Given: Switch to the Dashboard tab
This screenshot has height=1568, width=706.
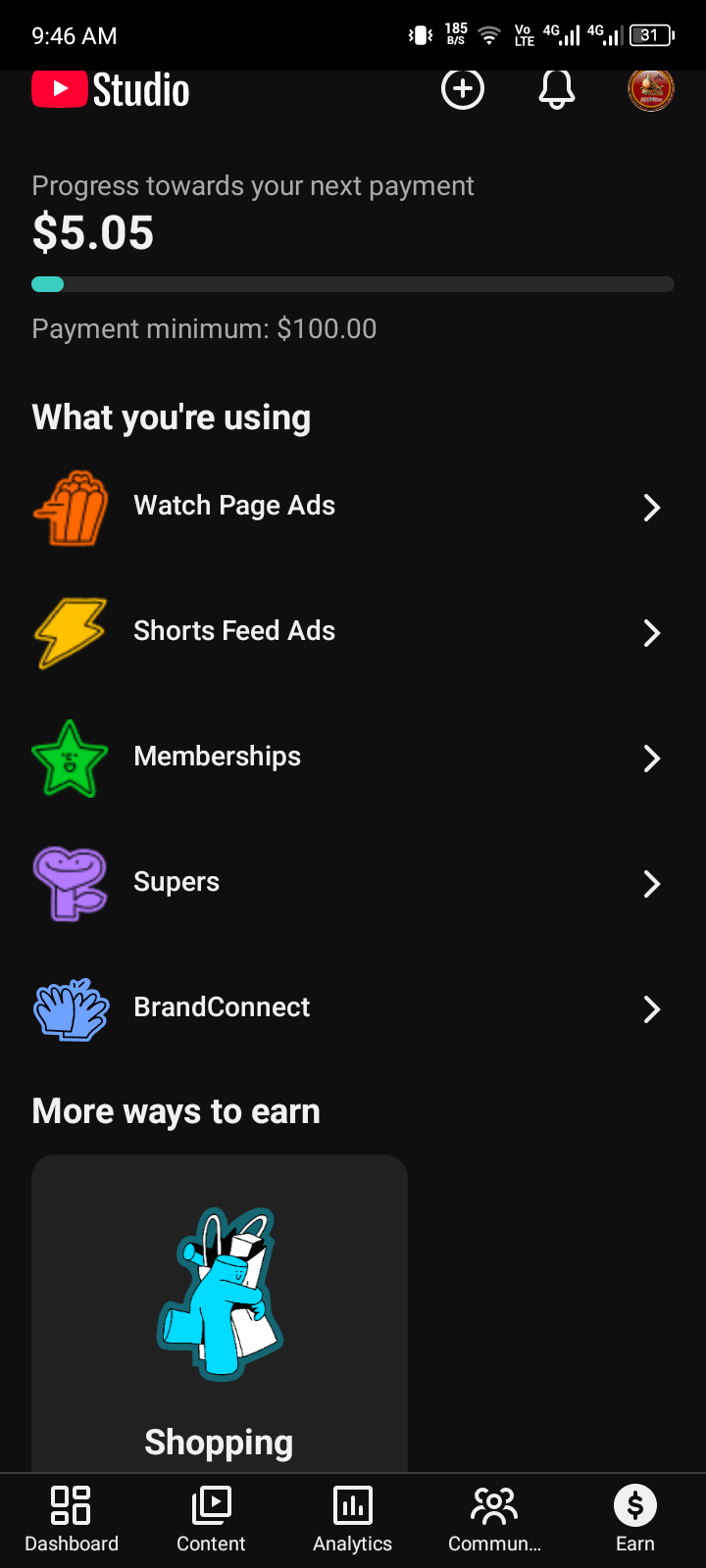Looking at the screenshot, I should point(72,1519).
